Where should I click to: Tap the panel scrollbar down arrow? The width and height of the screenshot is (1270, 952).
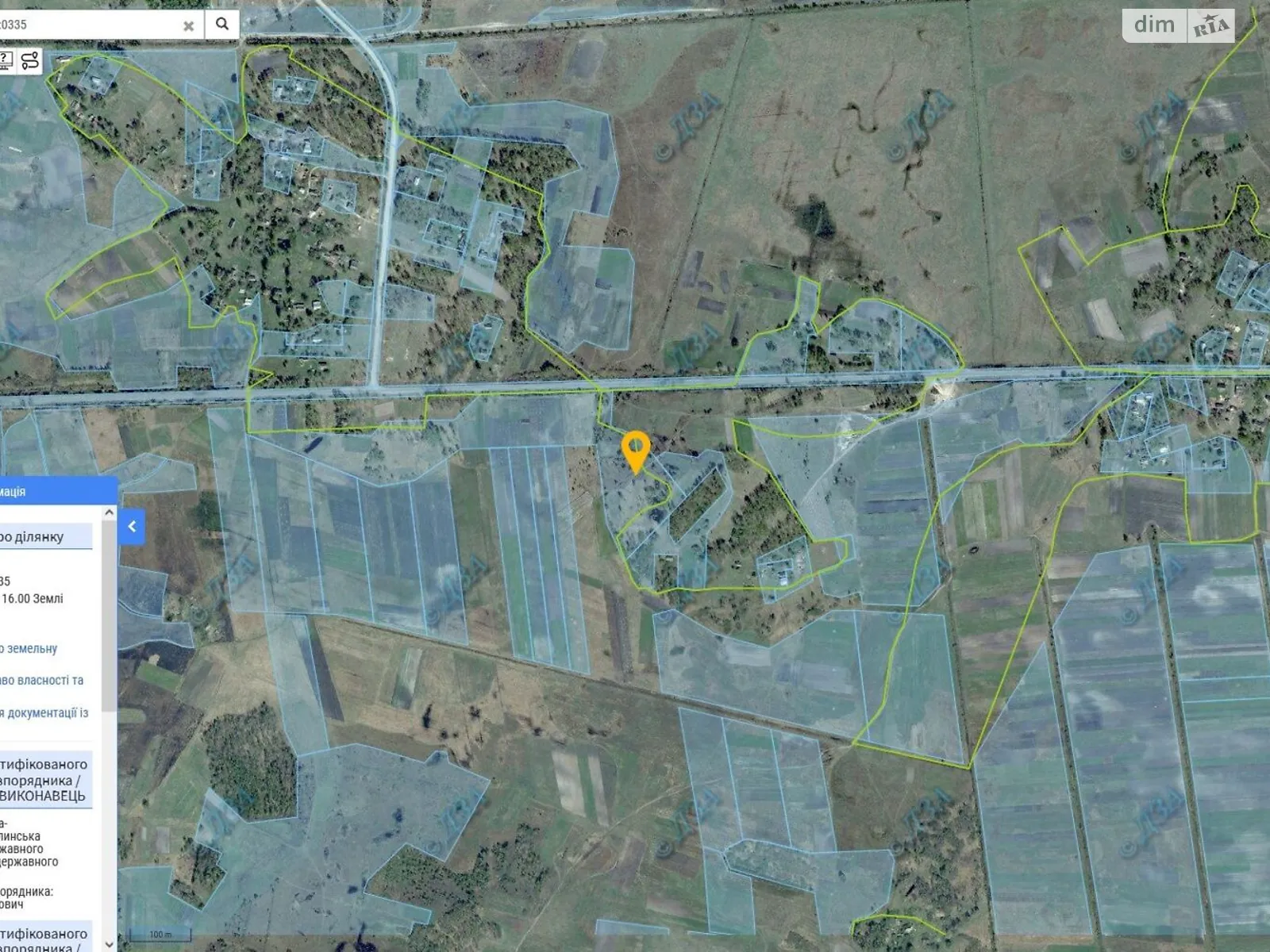pyautogui.click(x=110, y=943)
